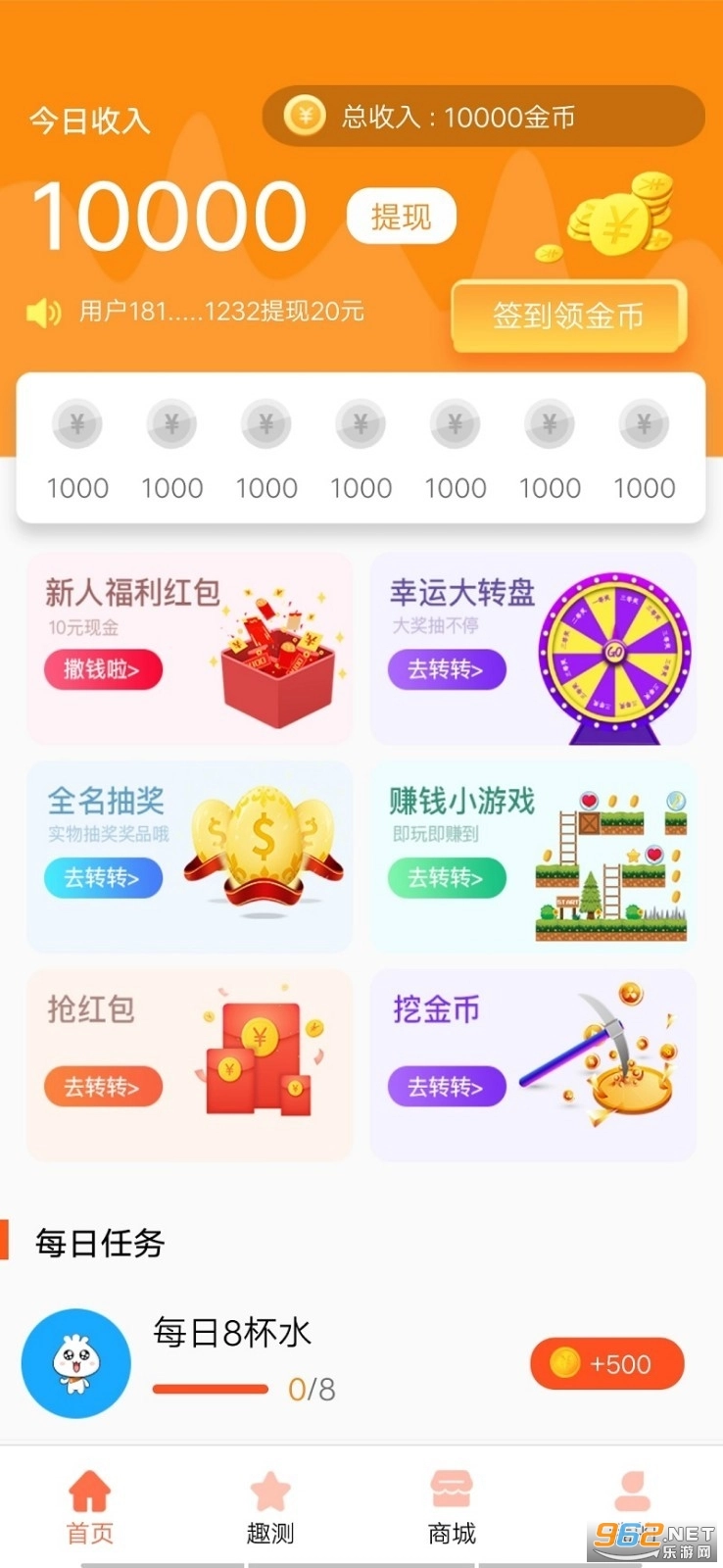Viewport: 723px width, 1568px height.
Task: Tap the first 1000 coin reward circle
Action: coord(77,423)
